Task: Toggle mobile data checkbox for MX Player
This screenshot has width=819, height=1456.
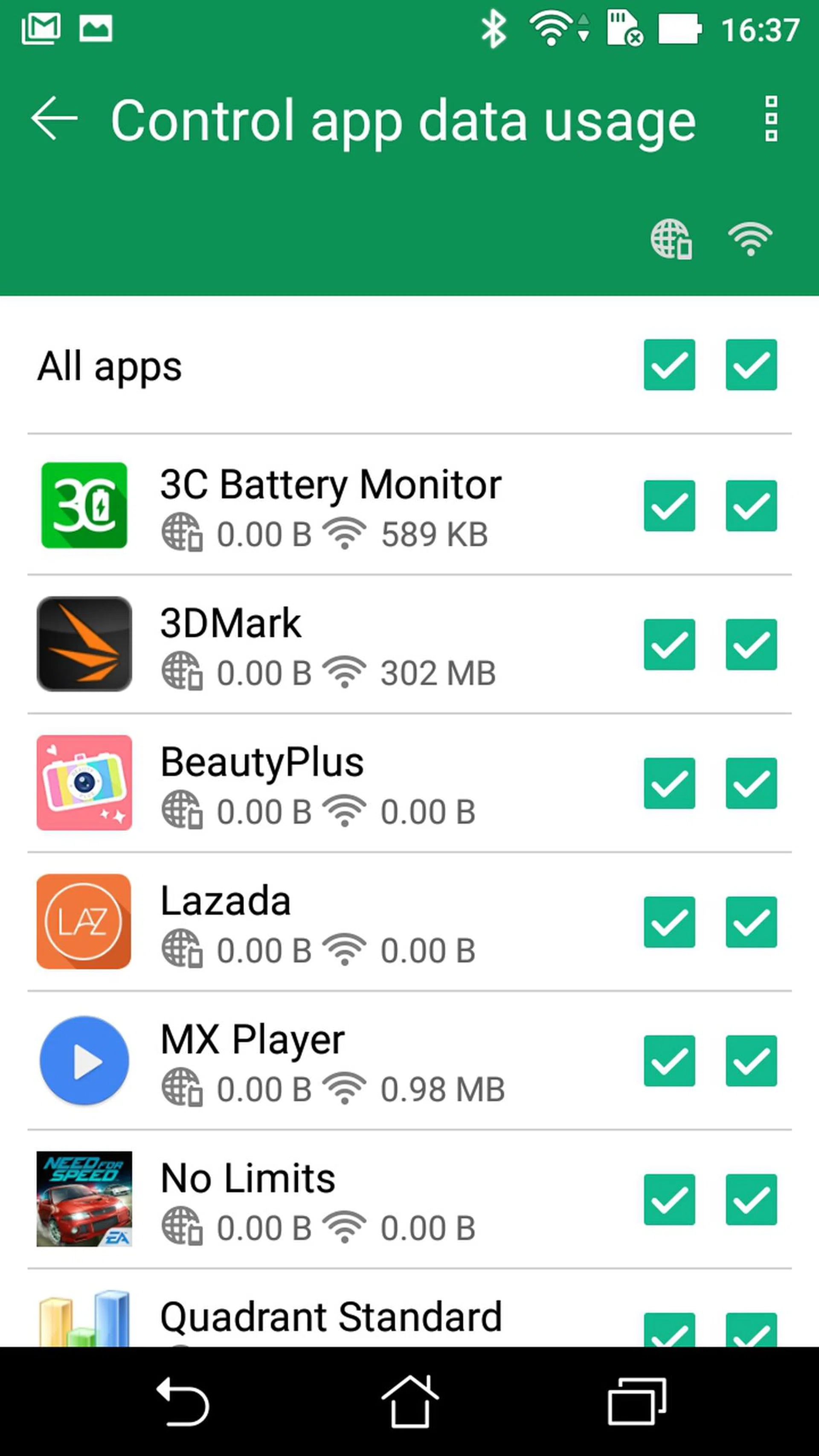Action: click(669, 1061)
